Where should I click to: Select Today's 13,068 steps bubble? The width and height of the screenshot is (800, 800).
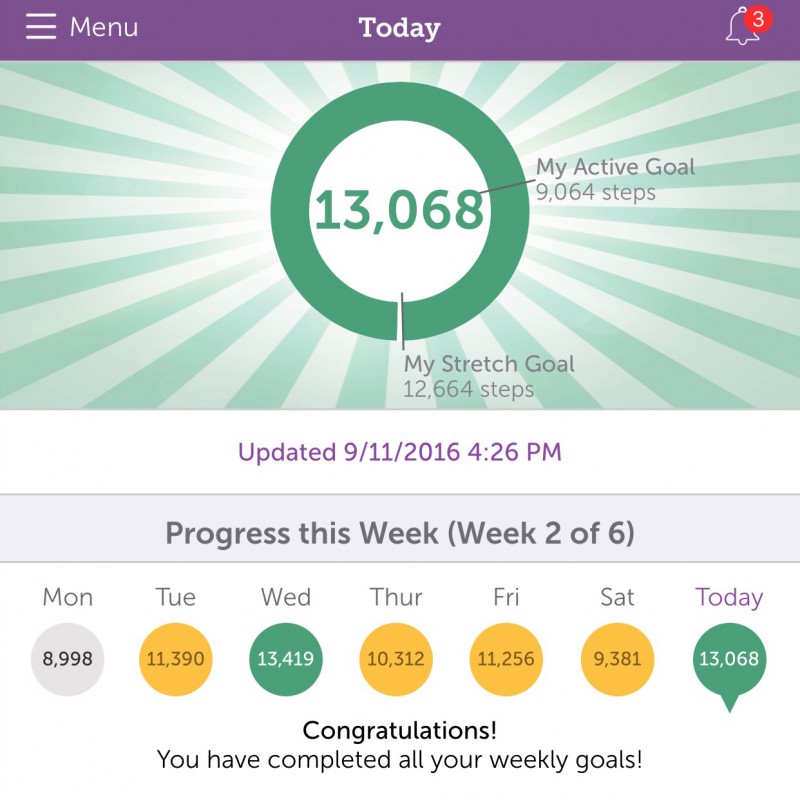coord(729,659)
